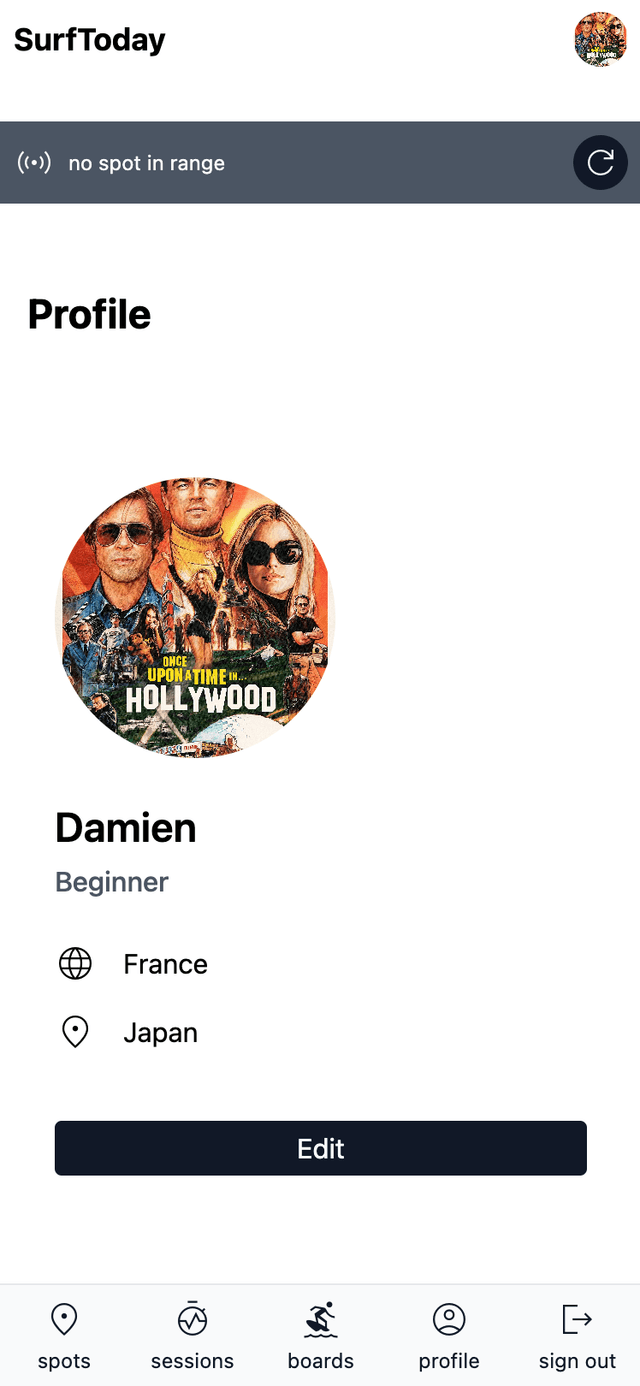Image resolution: width=640 pixels, height=1386 pixels.
Task: Sign out of the account
Action: pyautogui.click(x=577, y=1336)
